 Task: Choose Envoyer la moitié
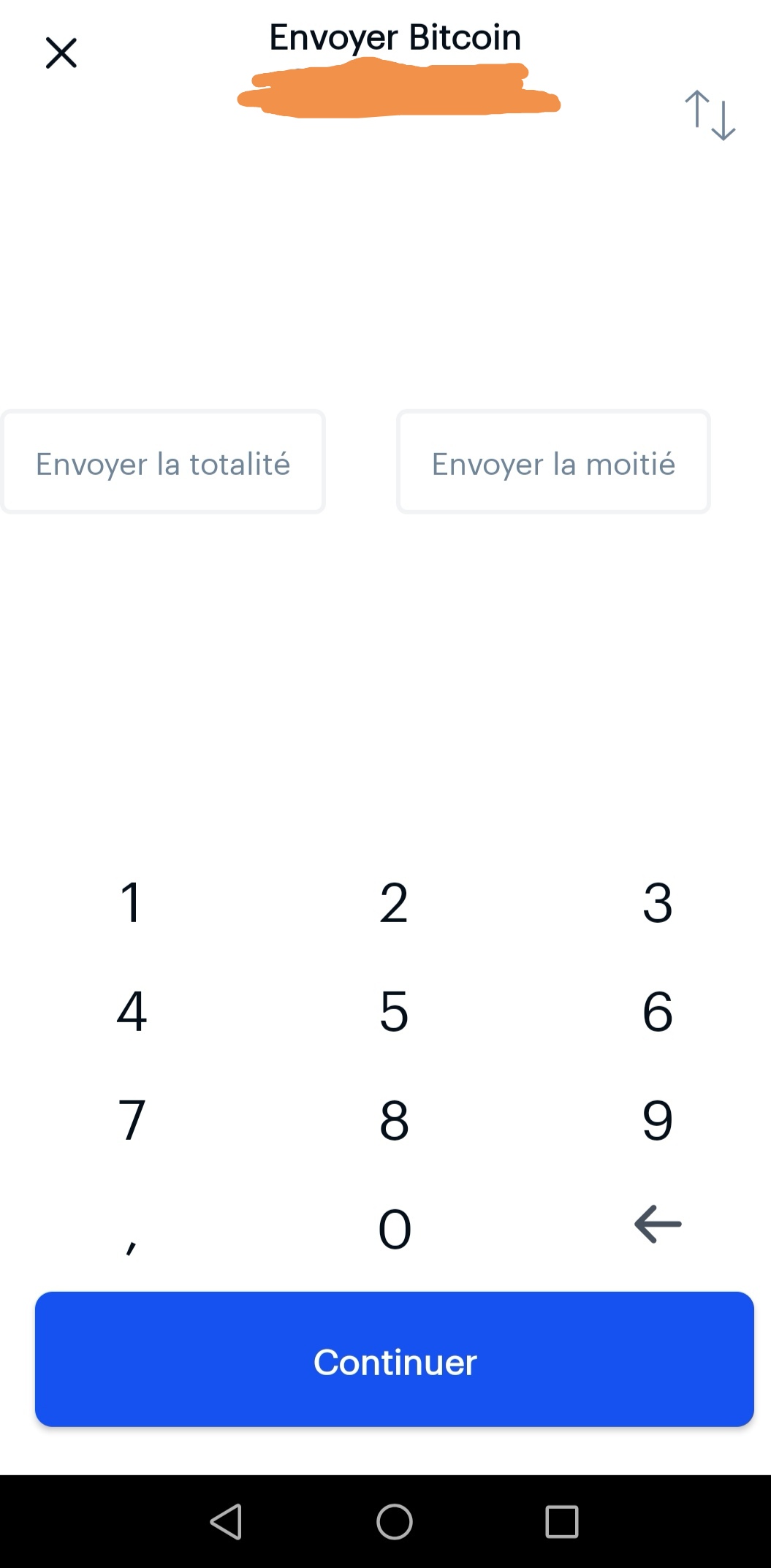(553, 463)
